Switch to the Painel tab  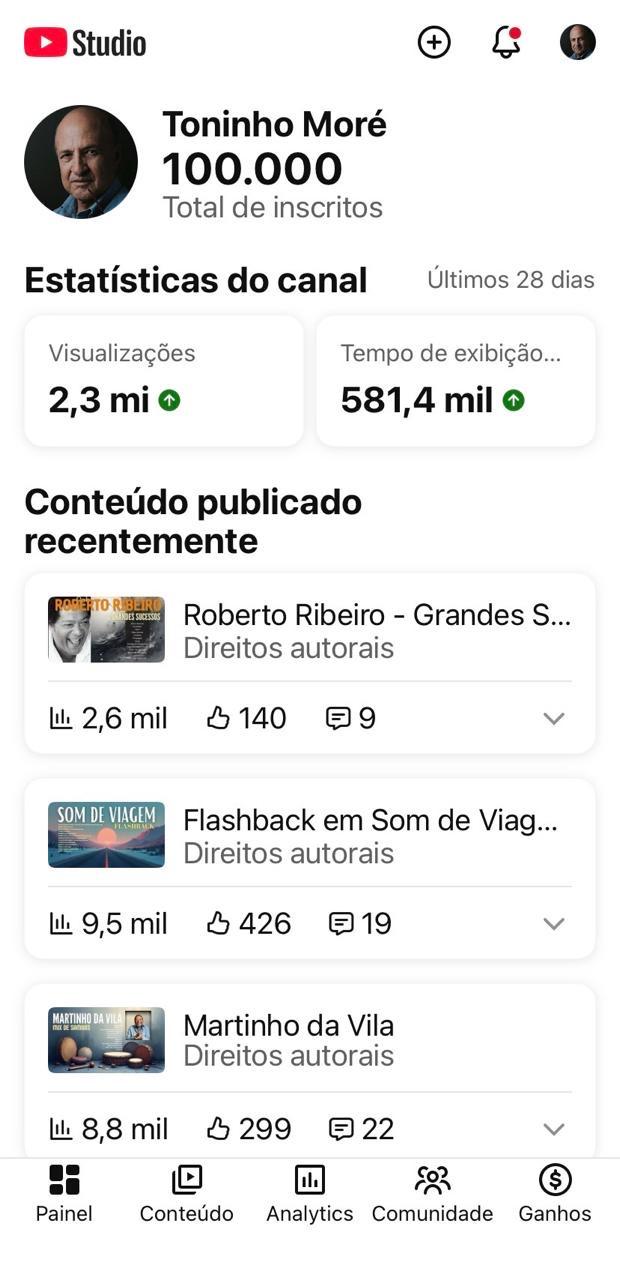click(64, 1194)
